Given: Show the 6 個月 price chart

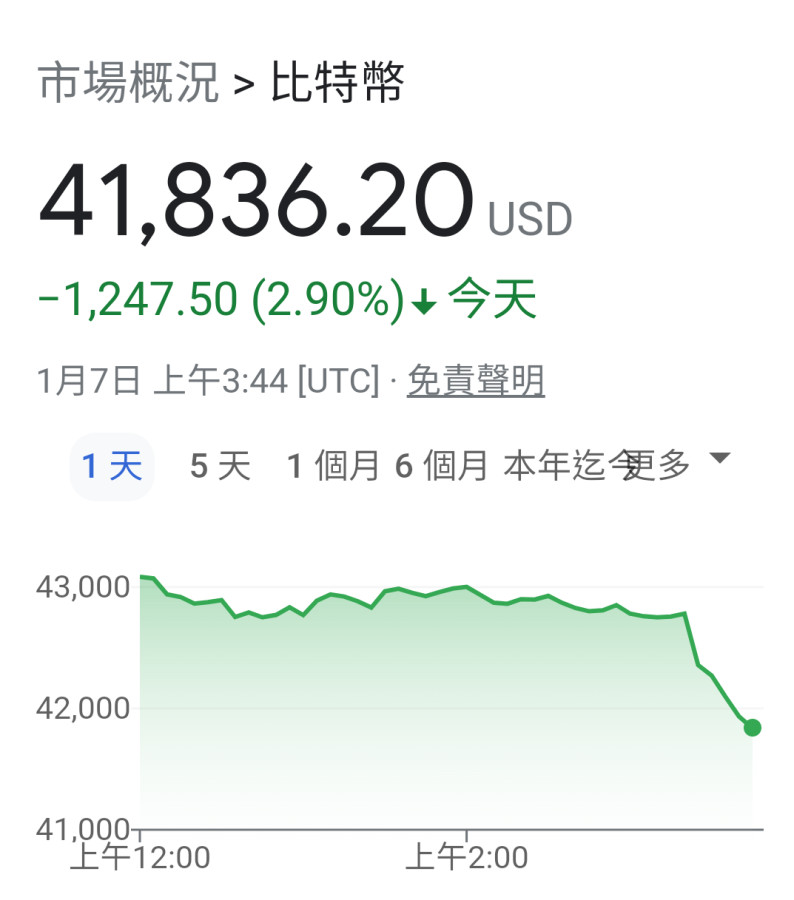Looking at the screenshot, I should pos(441,466).
